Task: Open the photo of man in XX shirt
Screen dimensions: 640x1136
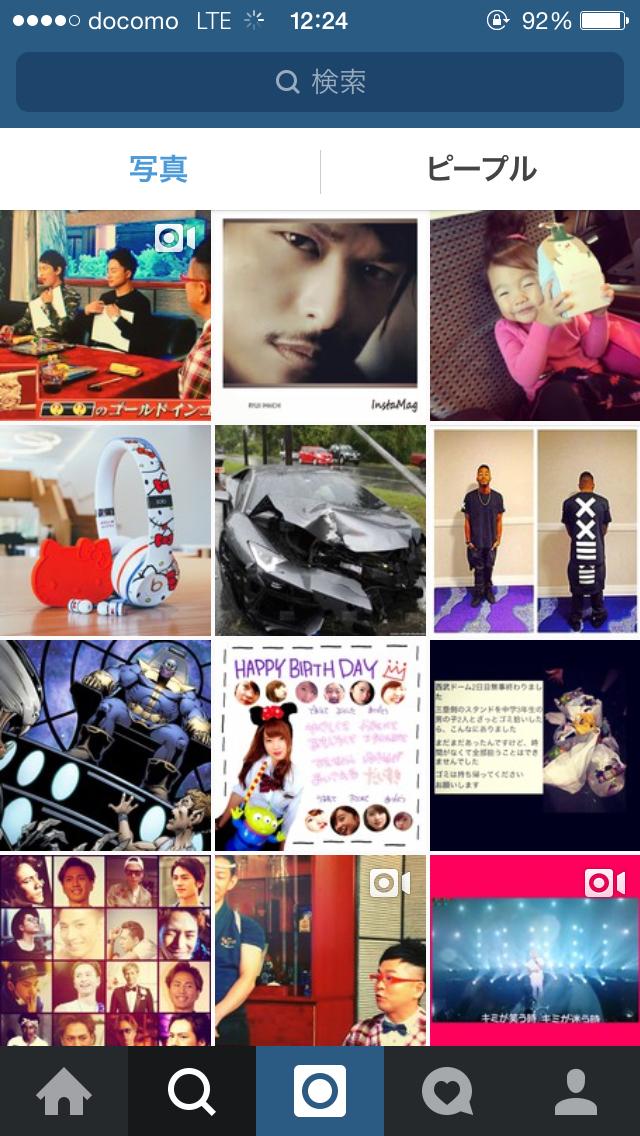Action: point(535,530)
